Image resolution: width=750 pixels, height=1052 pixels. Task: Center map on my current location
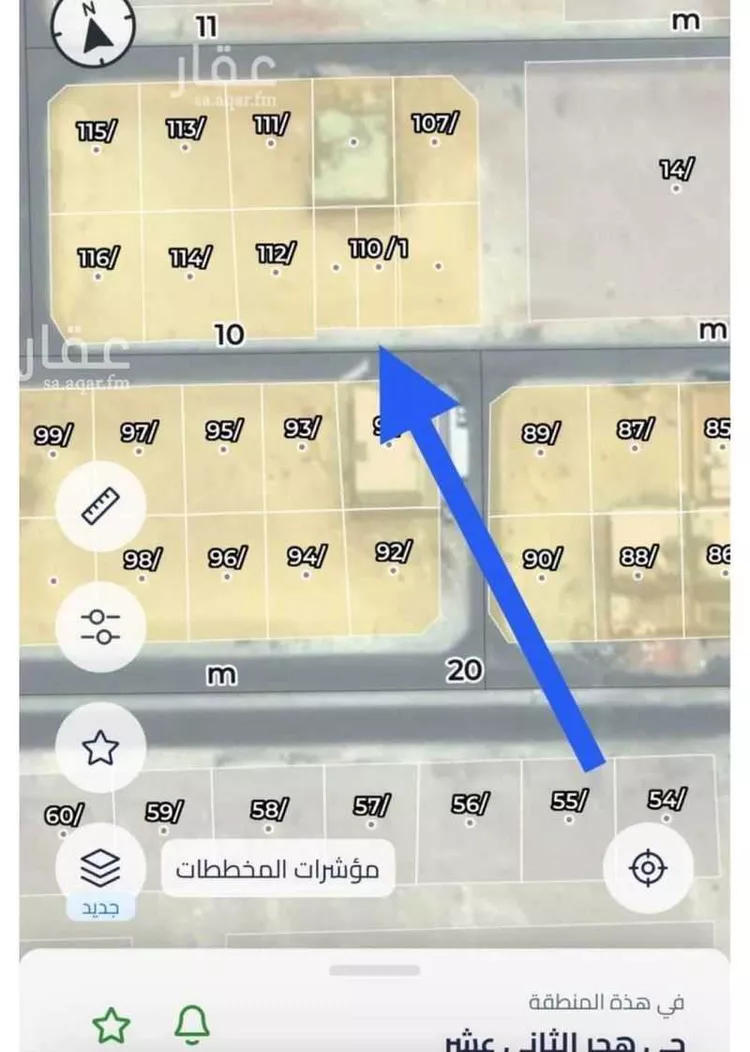tap(648, 867)
